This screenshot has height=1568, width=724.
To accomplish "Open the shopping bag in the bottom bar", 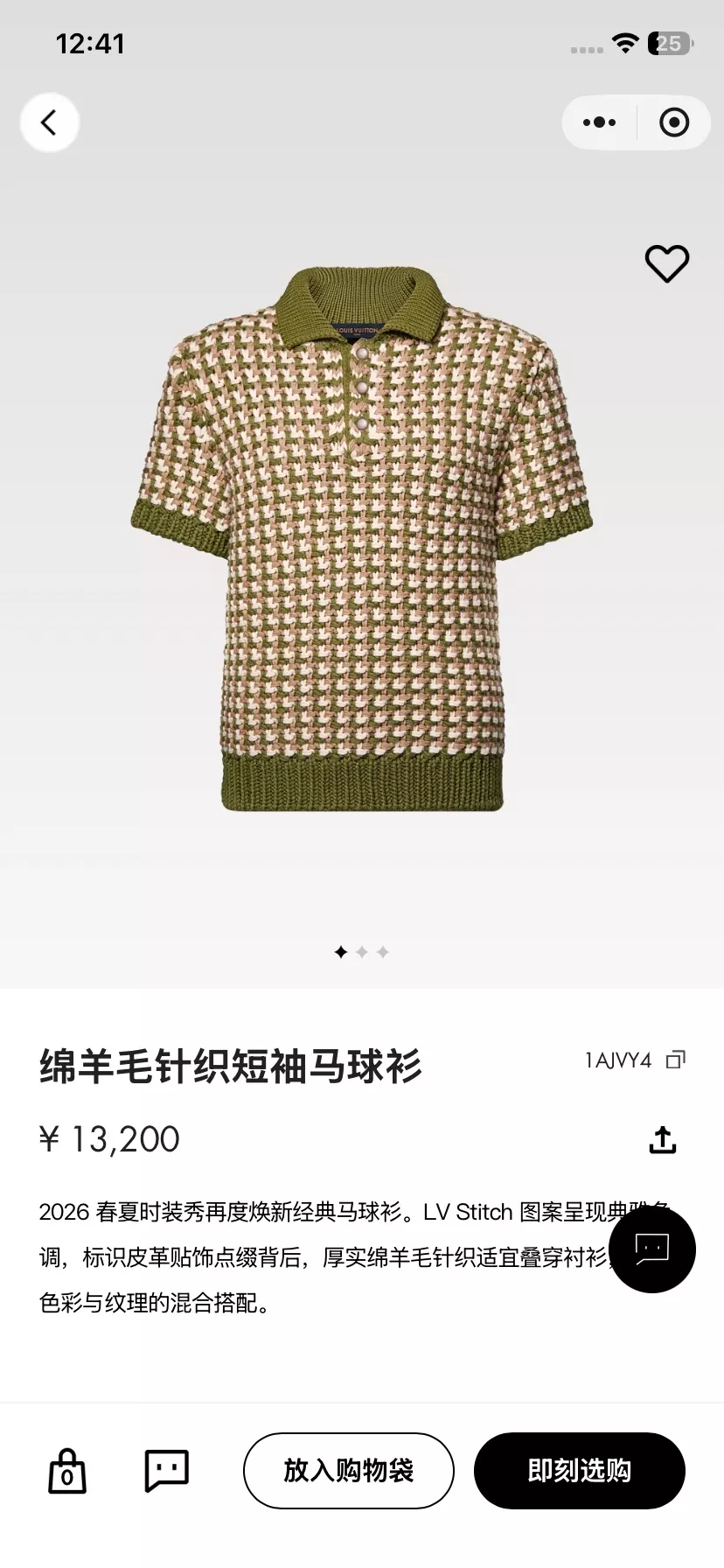I will tap(67, 1471).
